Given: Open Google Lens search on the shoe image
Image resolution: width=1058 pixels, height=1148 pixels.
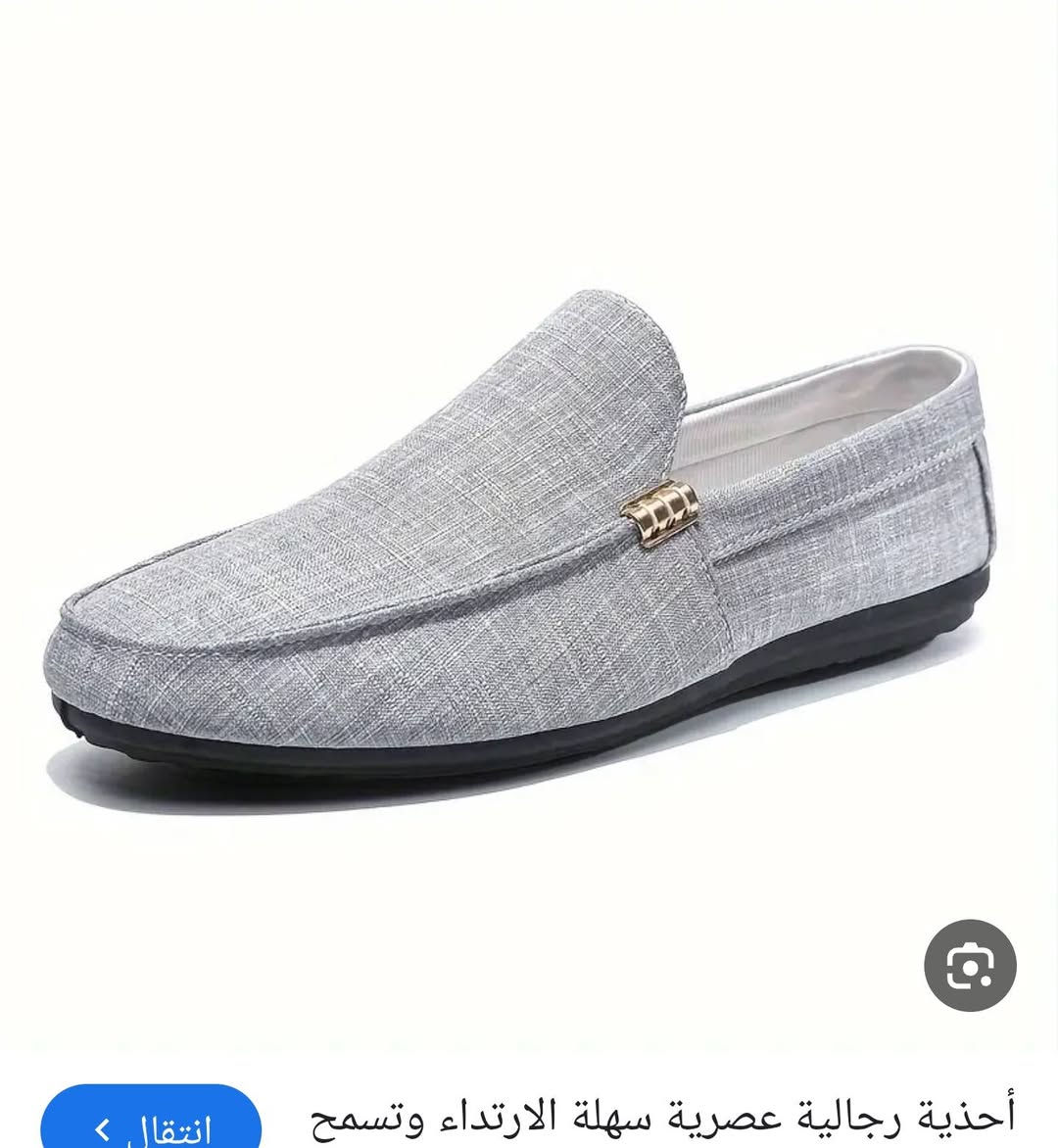Looking at the screenshot, I should (970, 965).
